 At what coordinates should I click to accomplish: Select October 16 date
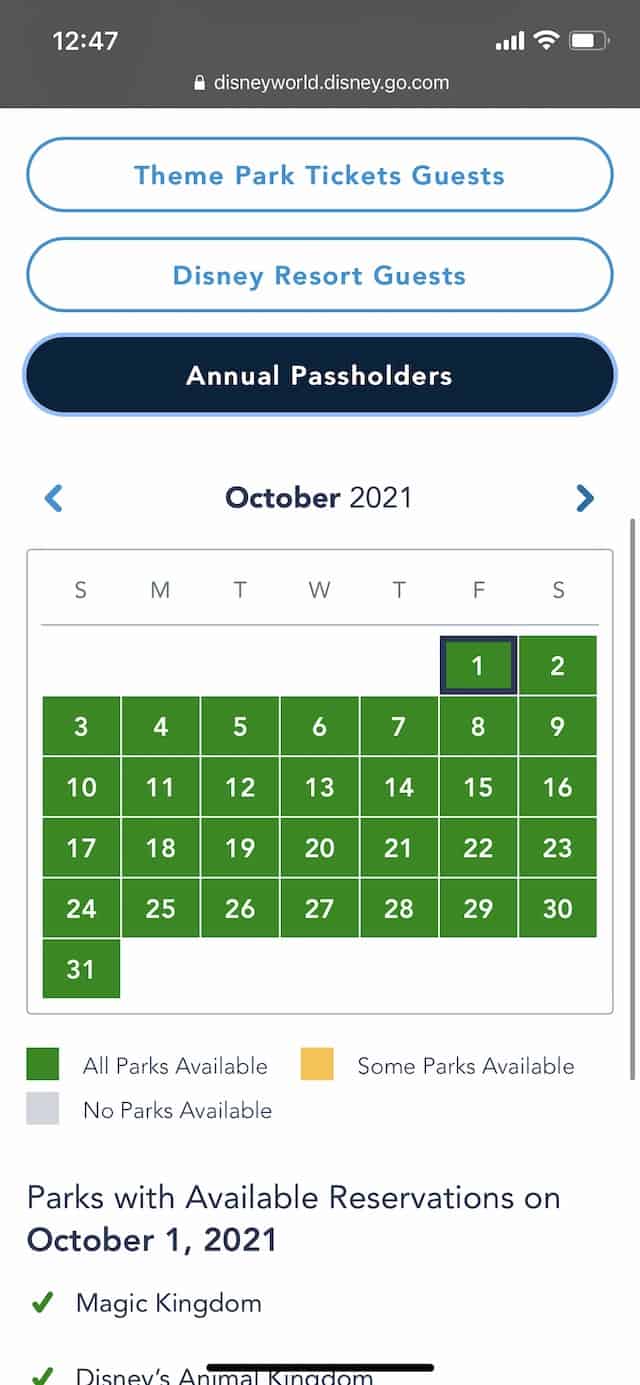(x=558, y=787)
